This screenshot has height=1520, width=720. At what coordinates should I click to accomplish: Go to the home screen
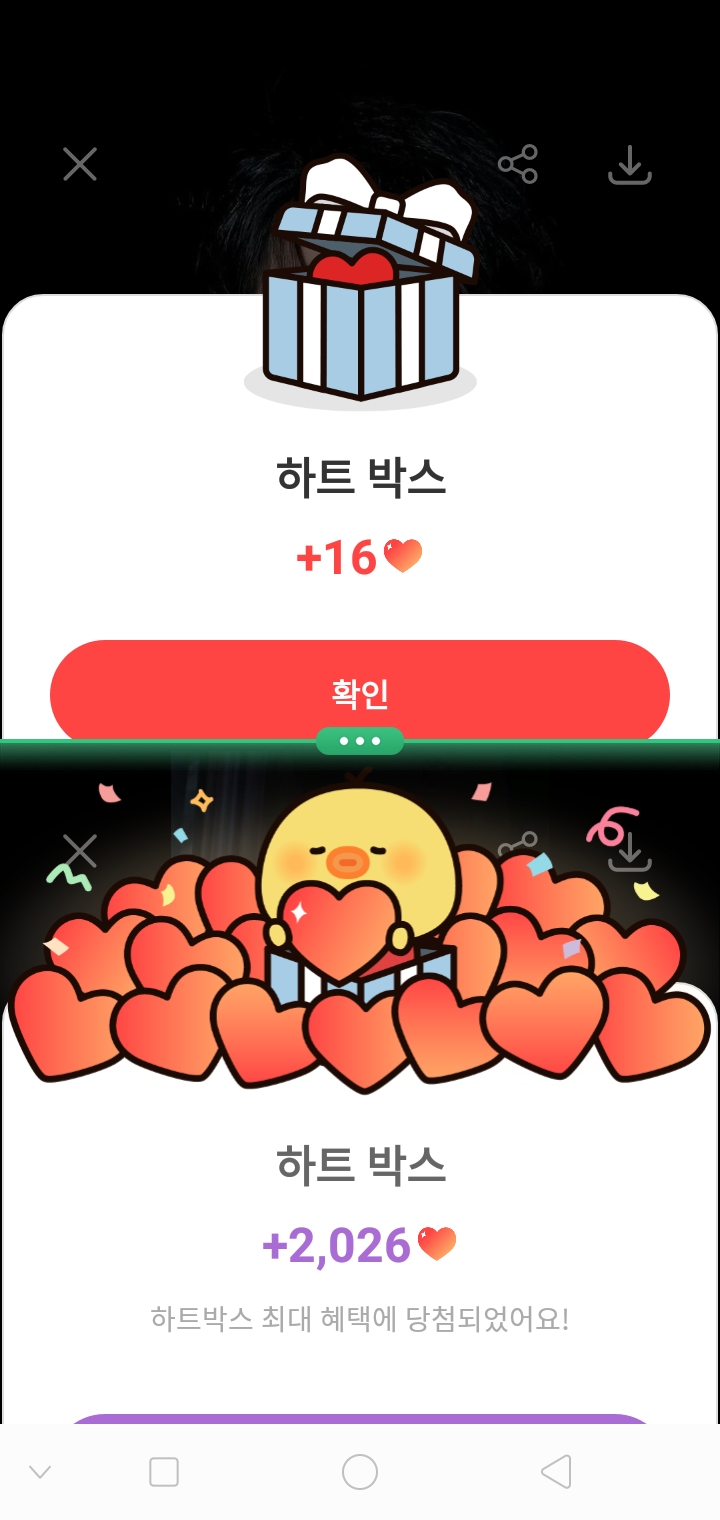(360, 1472)
